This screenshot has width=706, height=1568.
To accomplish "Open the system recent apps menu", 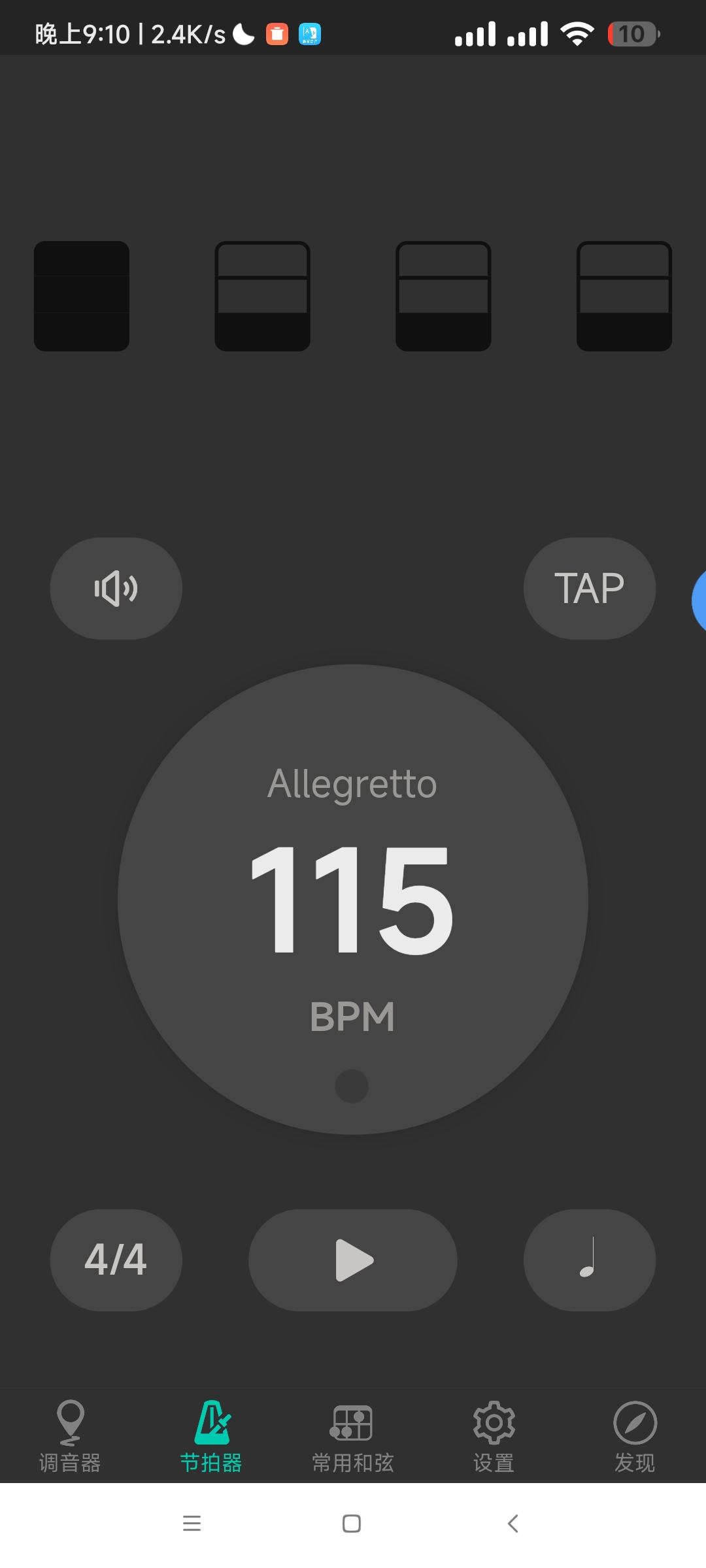I will tap(192, 1524).
